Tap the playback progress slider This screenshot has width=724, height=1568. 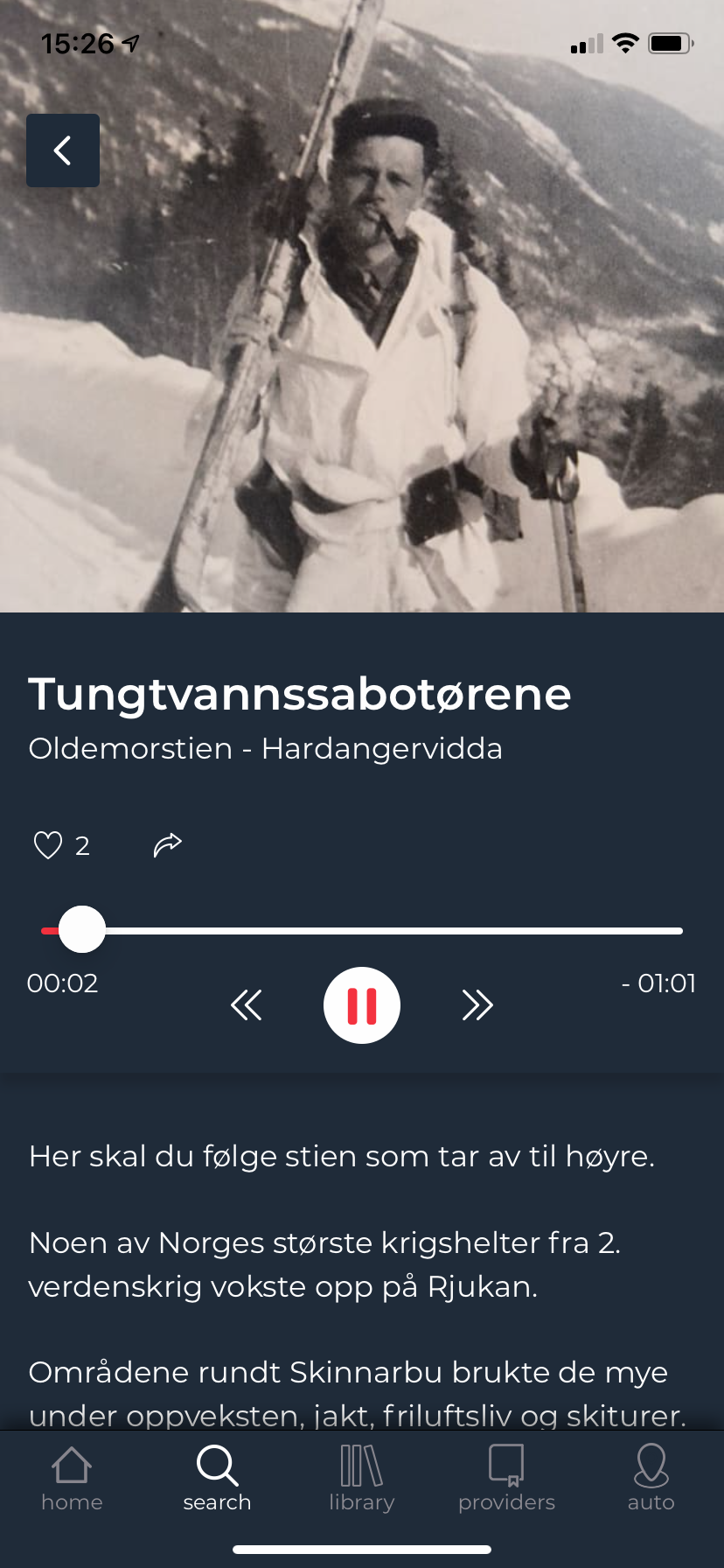pos(362,930)
